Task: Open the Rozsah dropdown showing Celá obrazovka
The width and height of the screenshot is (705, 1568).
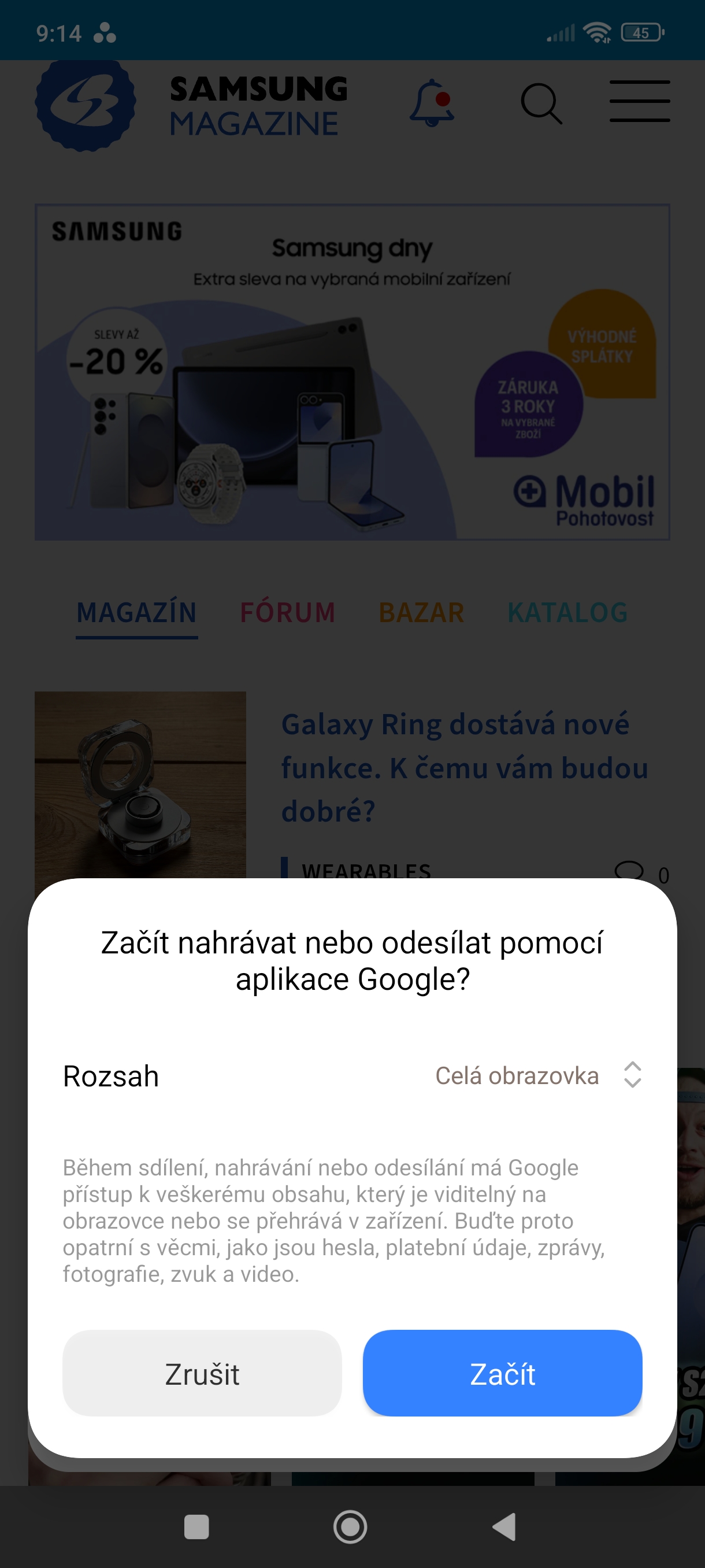Action: 539,1075
